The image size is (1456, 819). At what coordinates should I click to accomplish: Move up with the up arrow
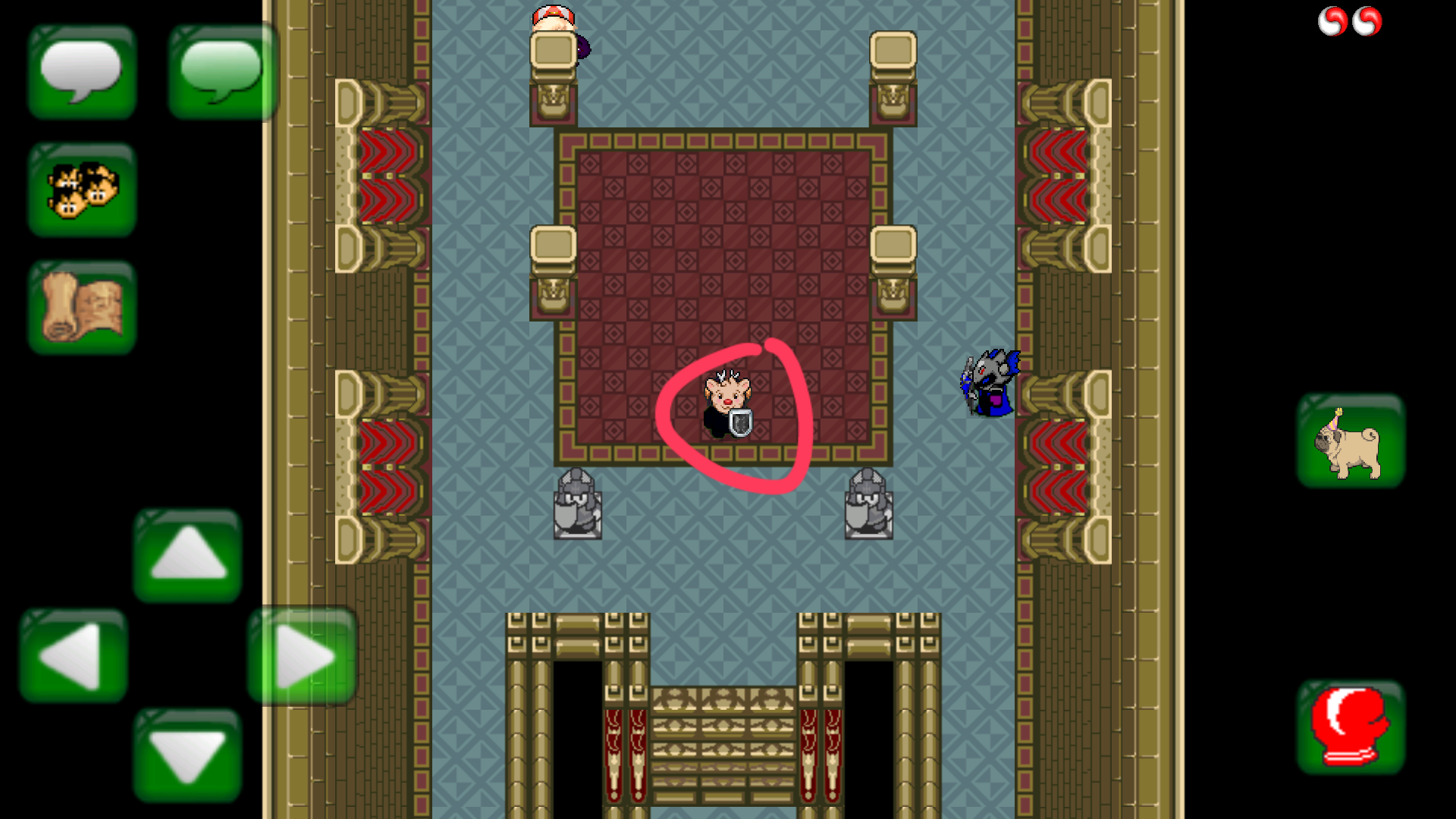coord(187,556)
